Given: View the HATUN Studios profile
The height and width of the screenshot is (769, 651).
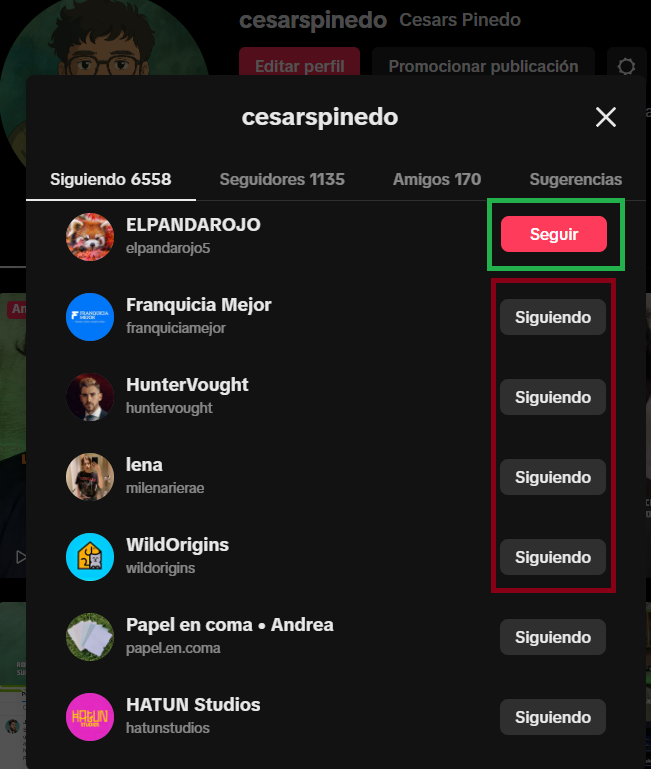Looking at the screenshot, I should point(193,705).
